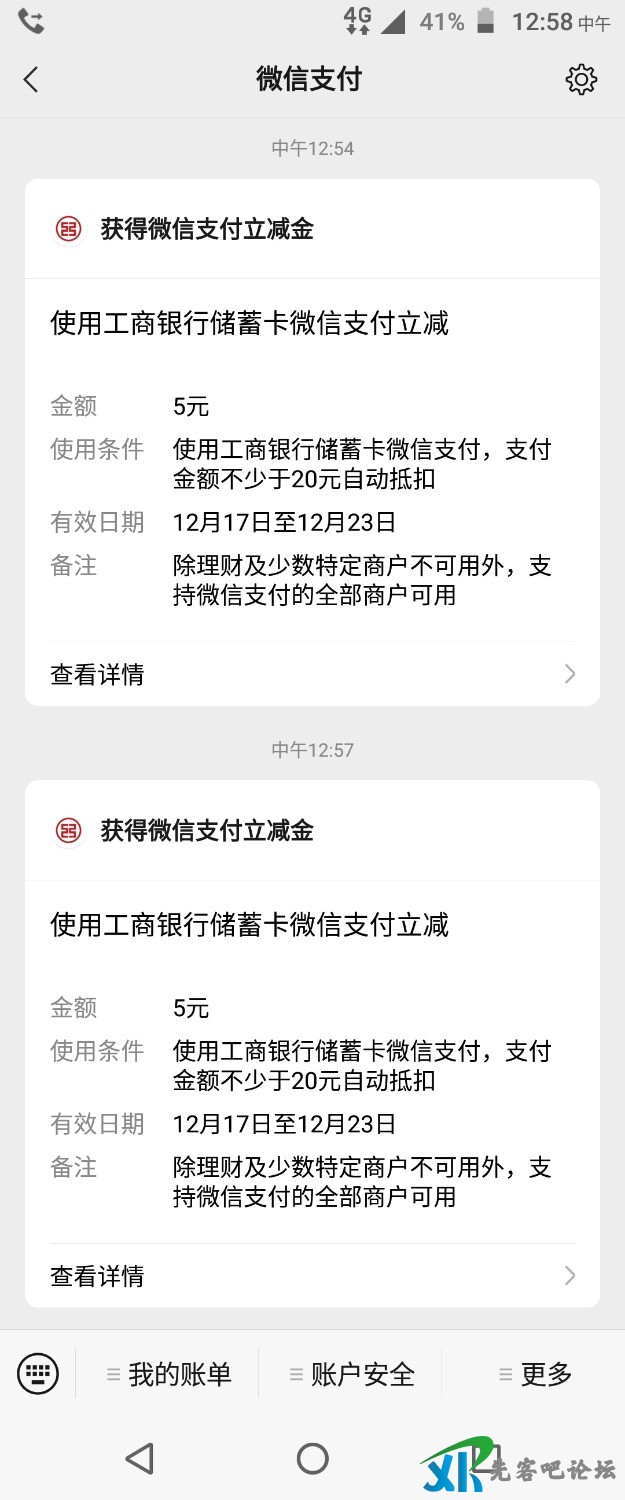Expand the 更多 menu
Screen dimensions: 625x1500
coord(535,1374)
